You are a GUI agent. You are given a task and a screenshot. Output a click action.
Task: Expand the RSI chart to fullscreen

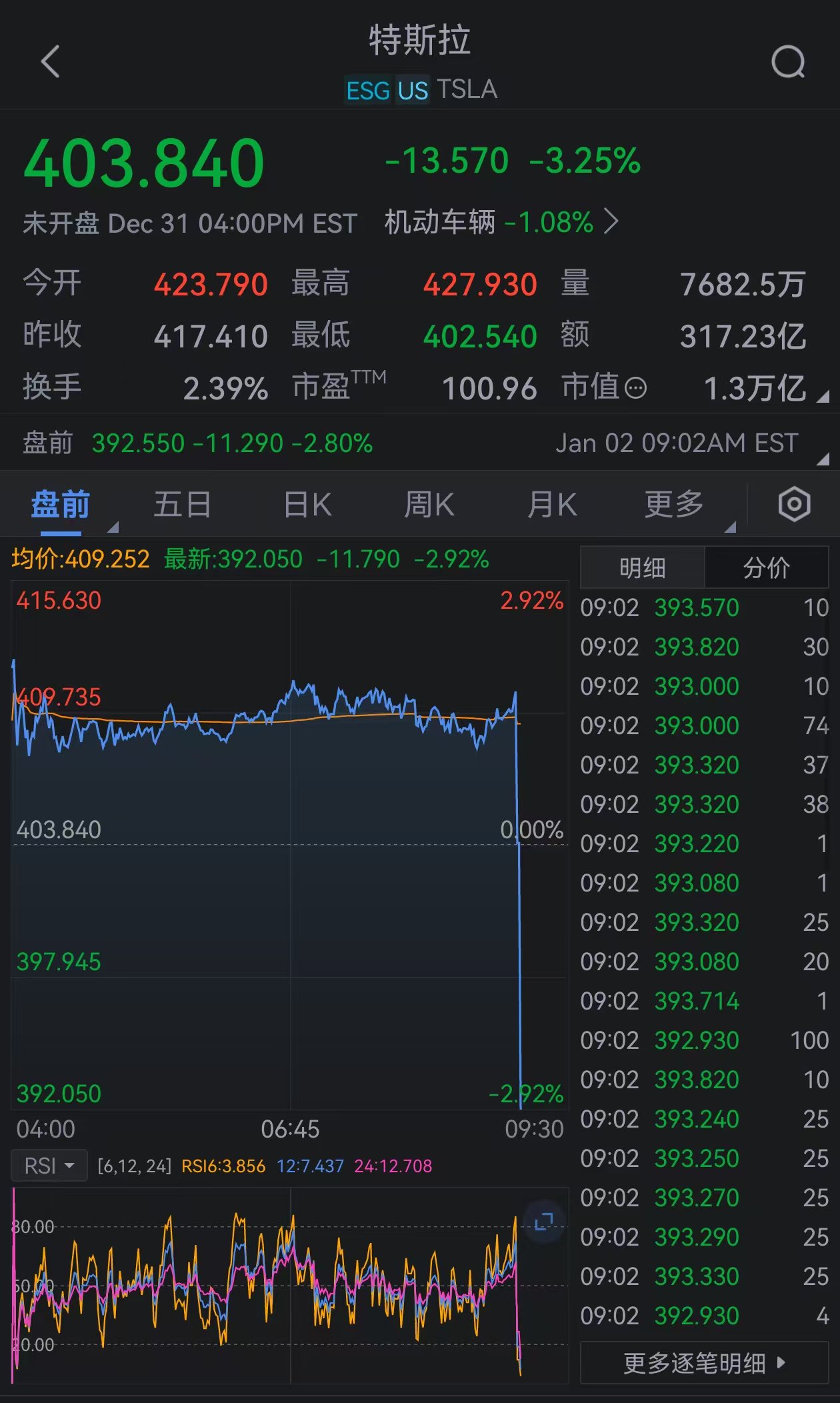click(544, 1222)
